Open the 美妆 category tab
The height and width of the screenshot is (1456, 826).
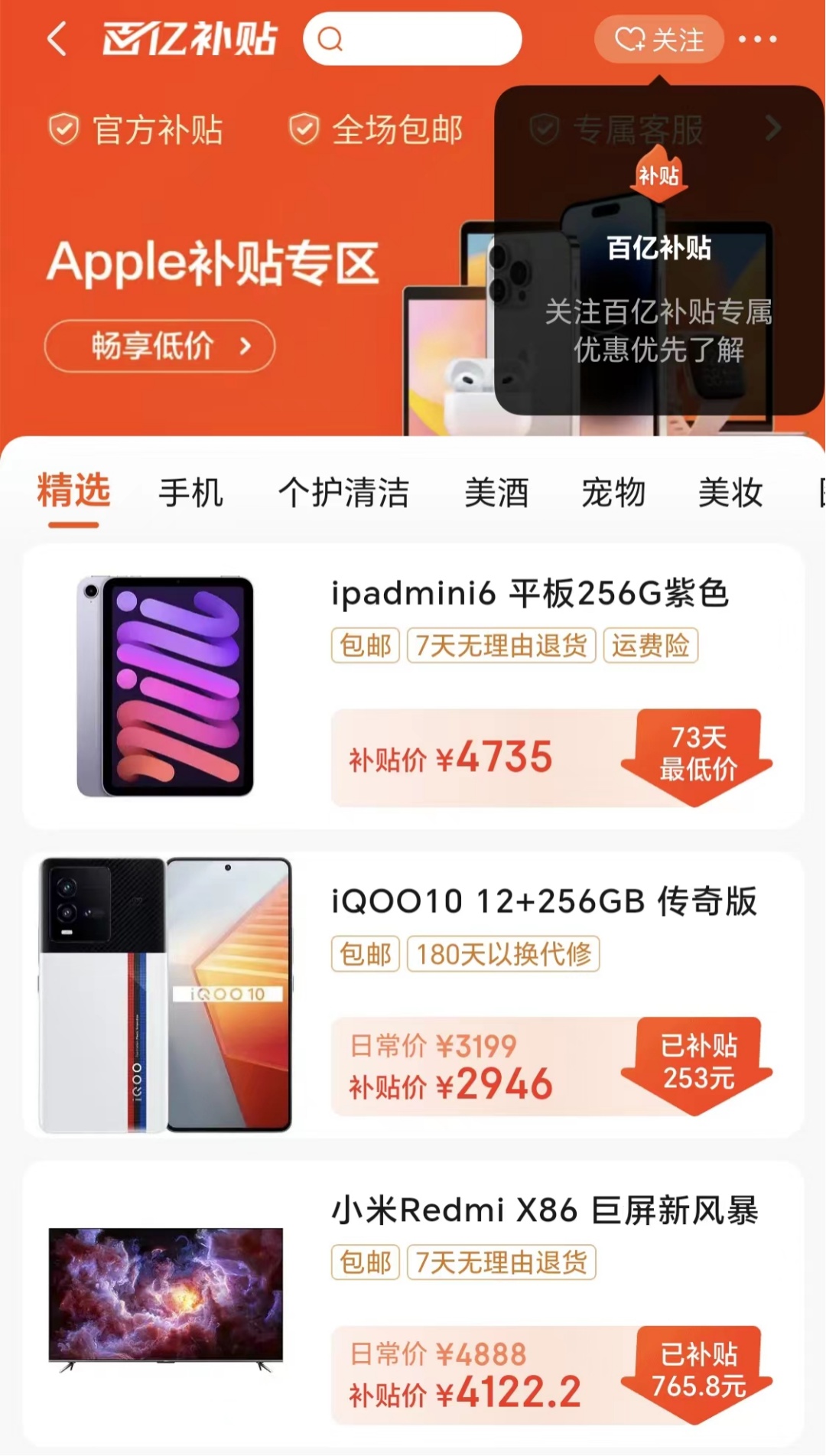tap(730, 492)
